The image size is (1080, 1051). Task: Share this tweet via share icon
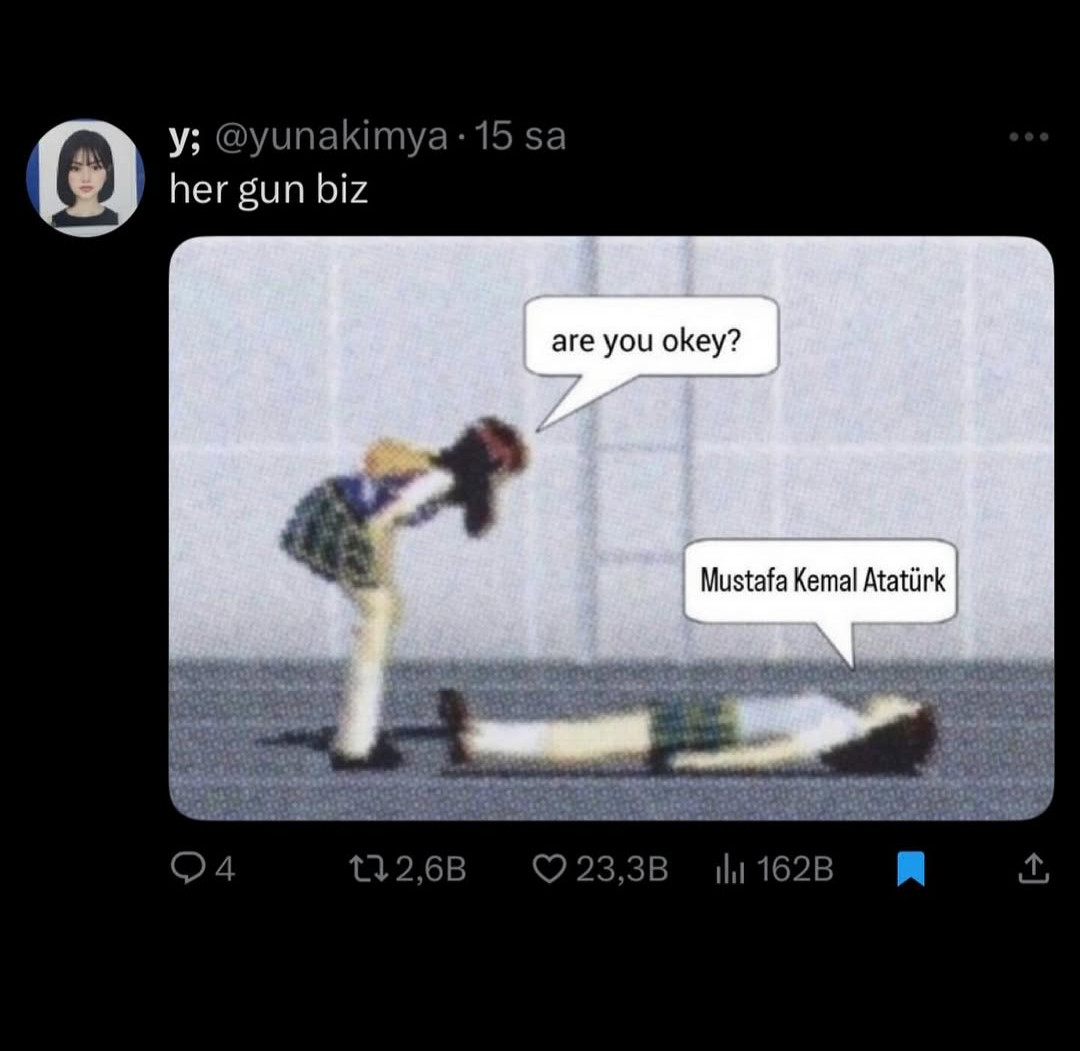[x=1033, y=869]
